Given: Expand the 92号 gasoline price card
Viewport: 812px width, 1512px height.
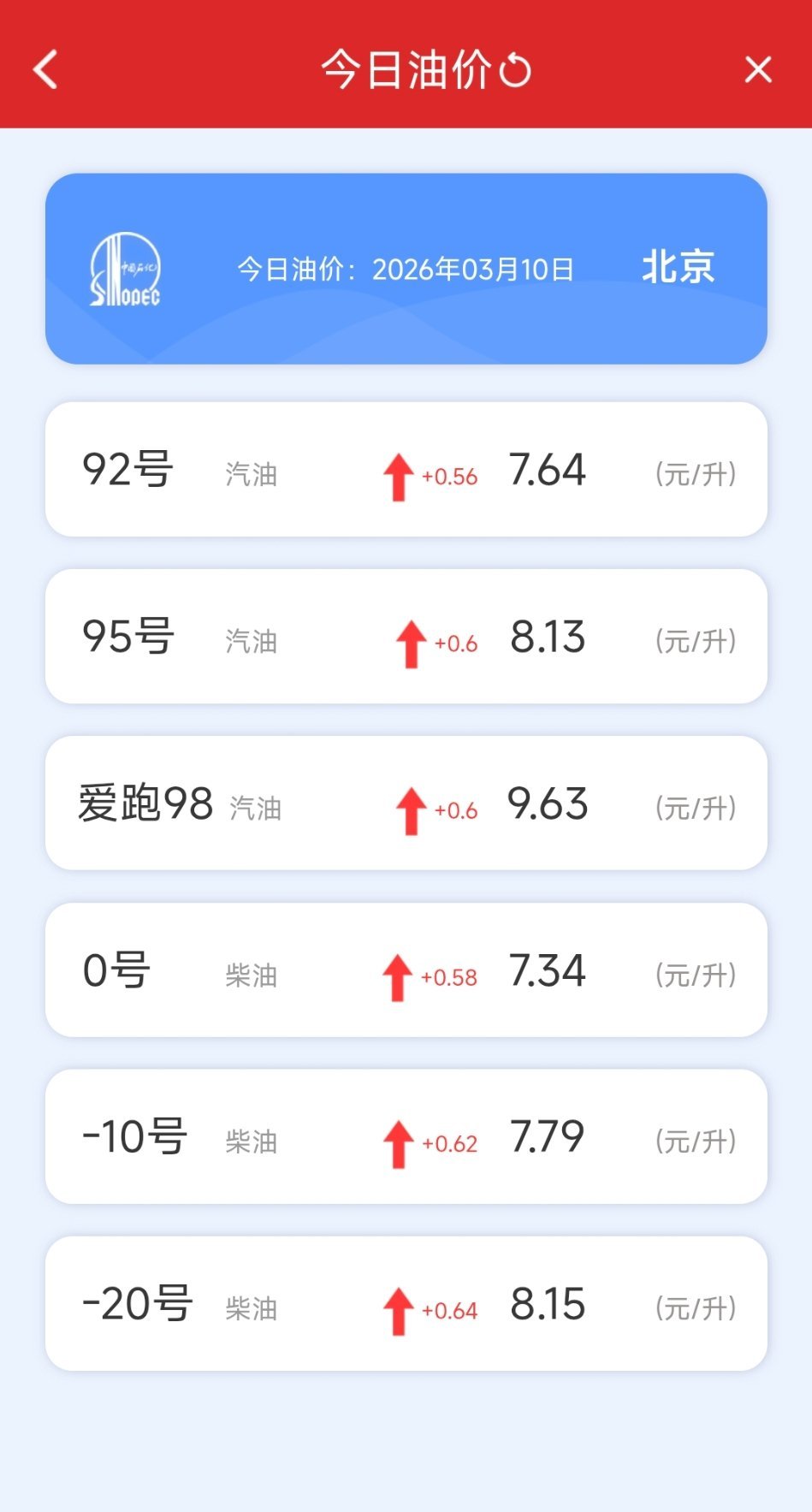Looking at the screenshot, I should click(x=406, y=471).
